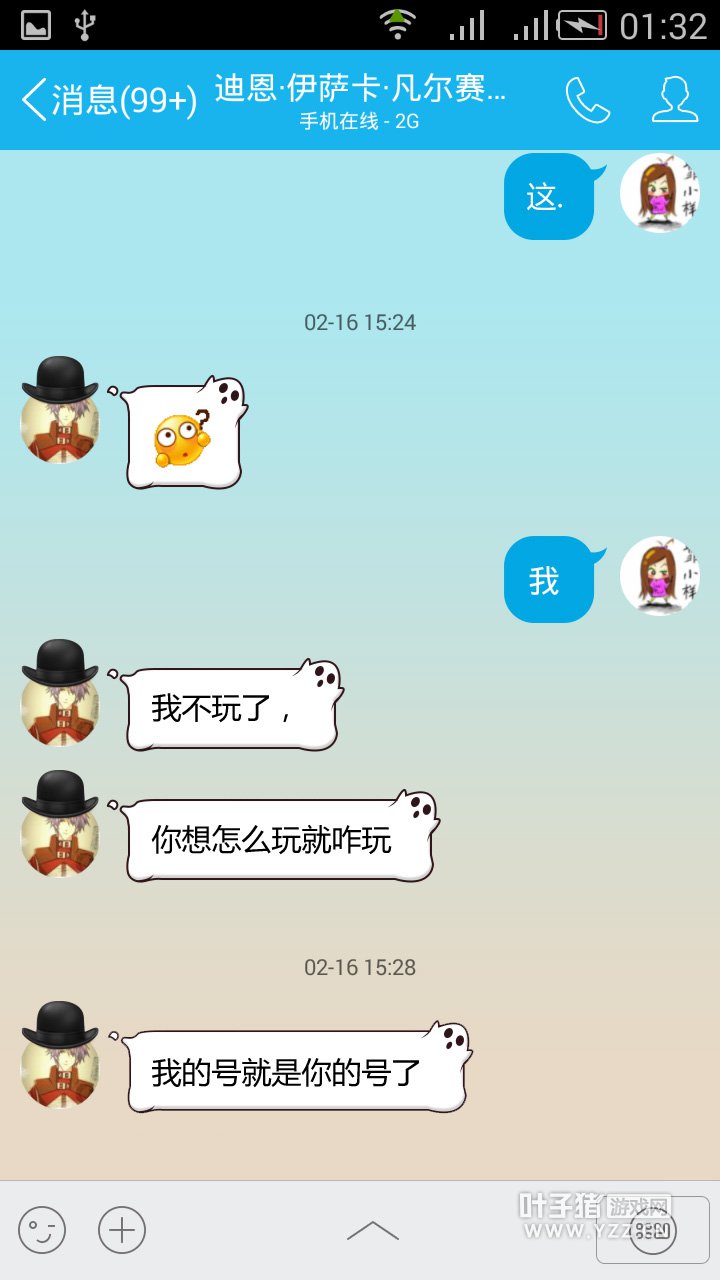Open the emoji picker
Screen dimensions: 720x1280
(x=42, y=1230)
